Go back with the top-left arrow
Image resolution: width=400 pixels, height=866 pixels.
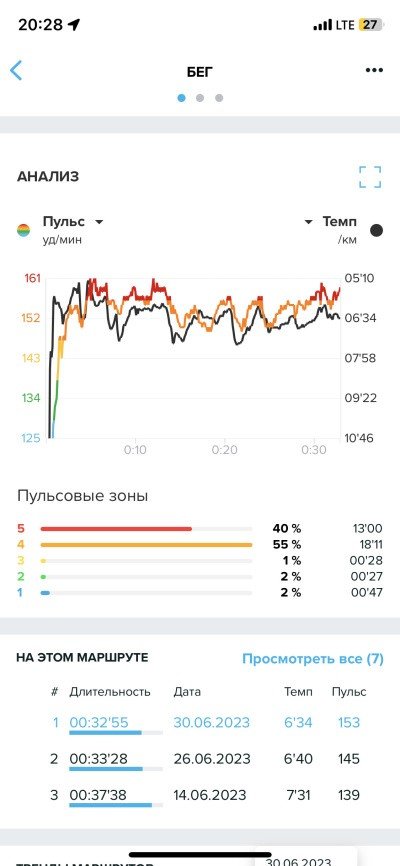pyautogui.click(x=16, y=71)
